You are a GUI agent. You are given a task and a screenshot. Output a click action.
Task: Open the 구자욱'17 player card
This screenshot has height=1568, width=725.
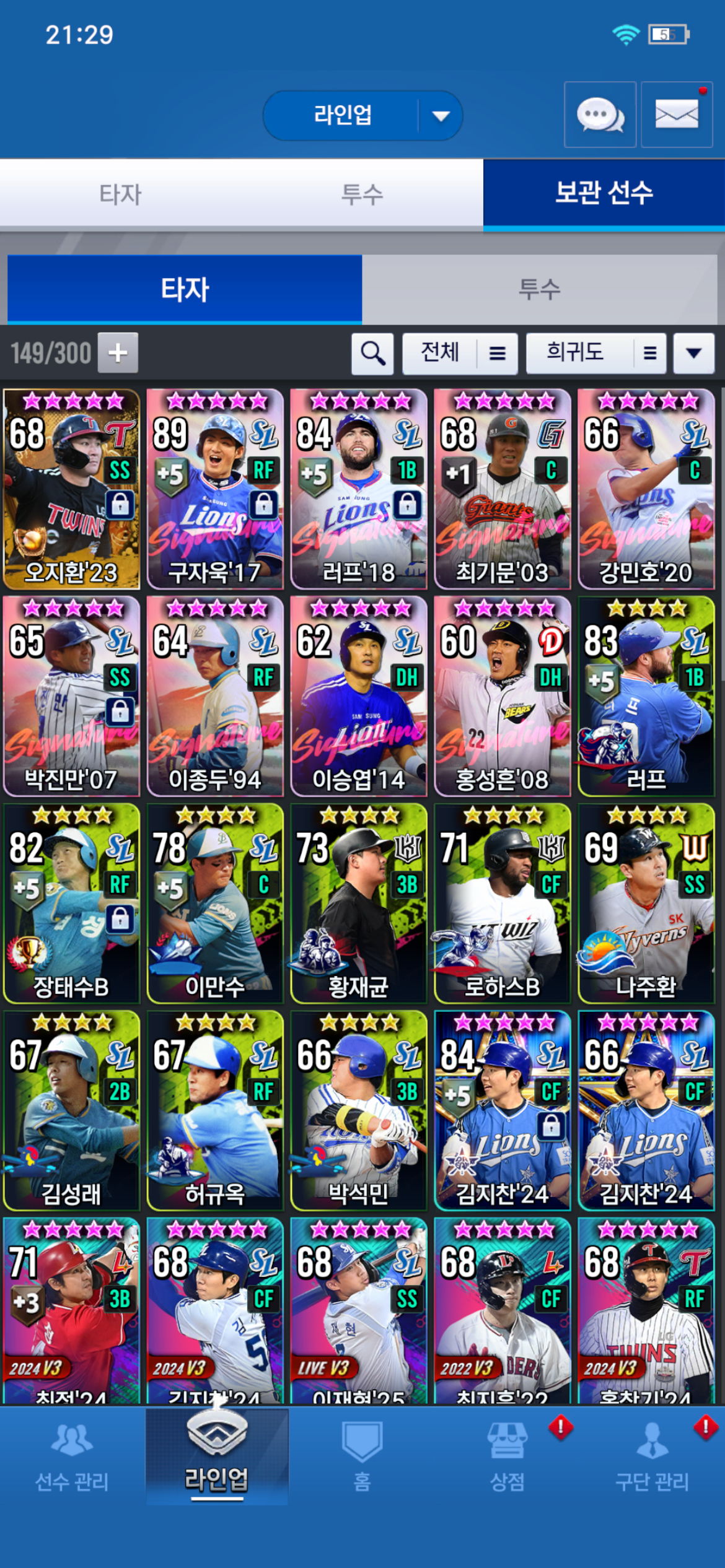pos(215,489)
